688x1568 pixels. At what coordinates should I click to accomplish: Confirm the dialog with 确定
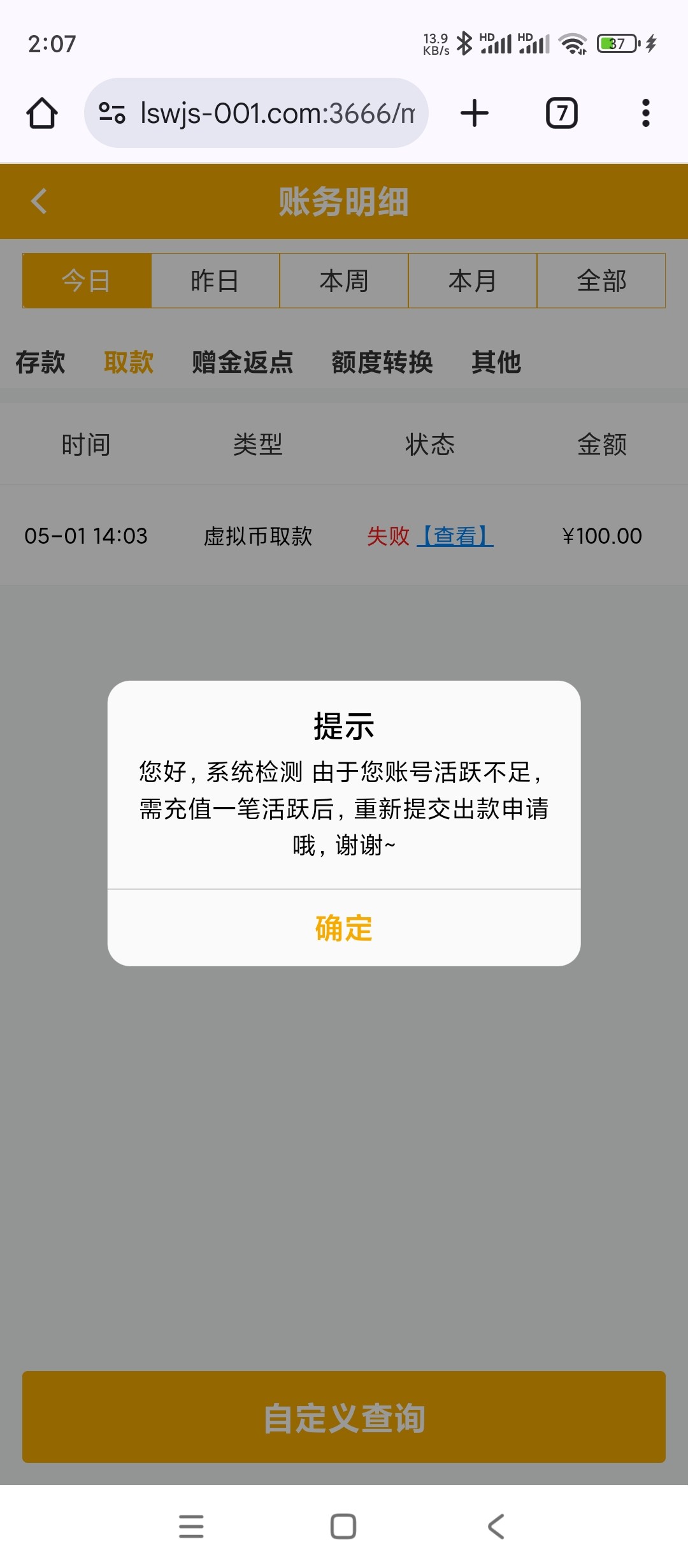point(344,928)
